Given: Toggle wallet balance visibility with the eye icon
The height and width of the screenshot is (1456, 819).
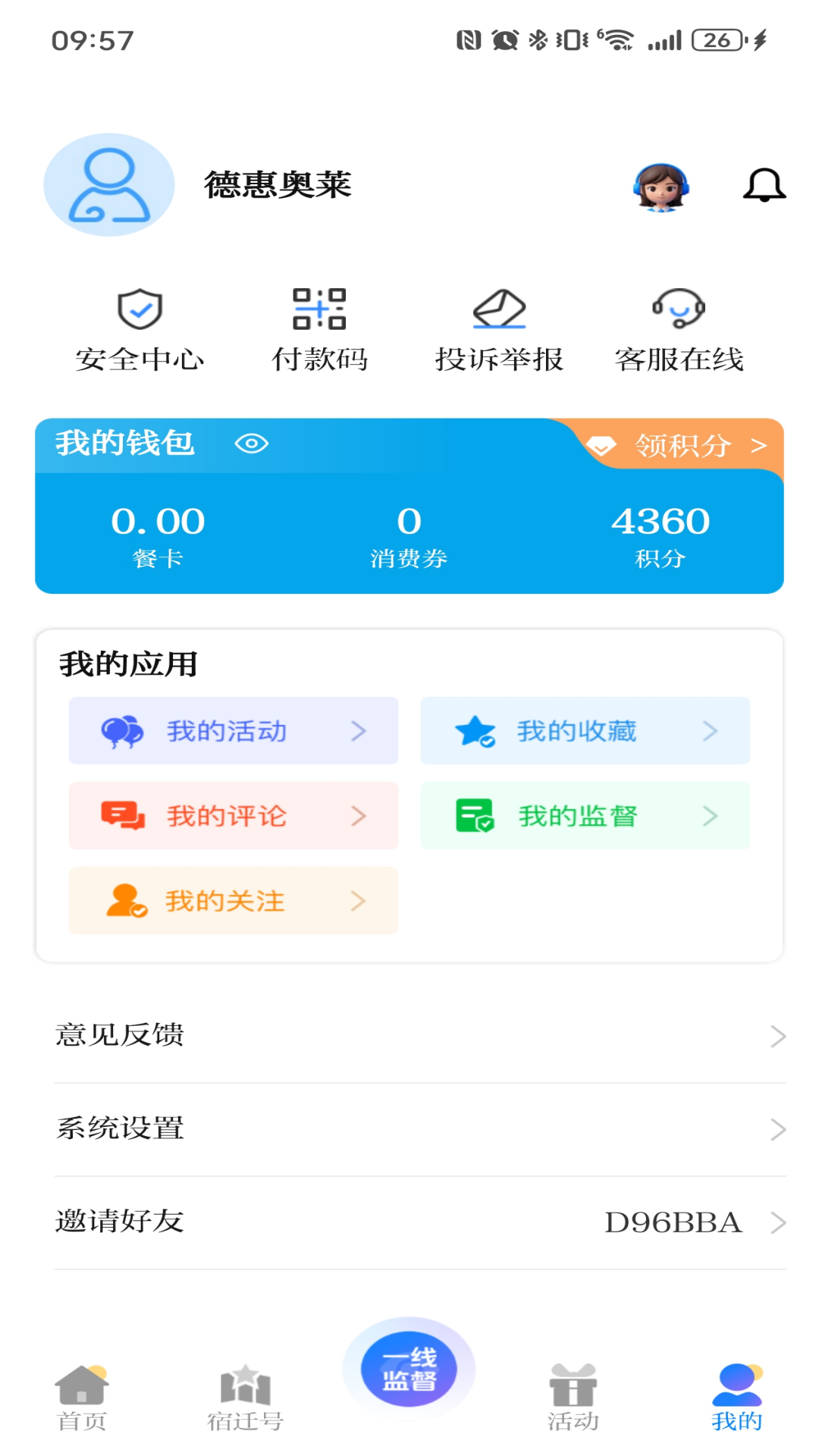Looking at the screenshot, I should pyautogui.click(x=253, y=444).
